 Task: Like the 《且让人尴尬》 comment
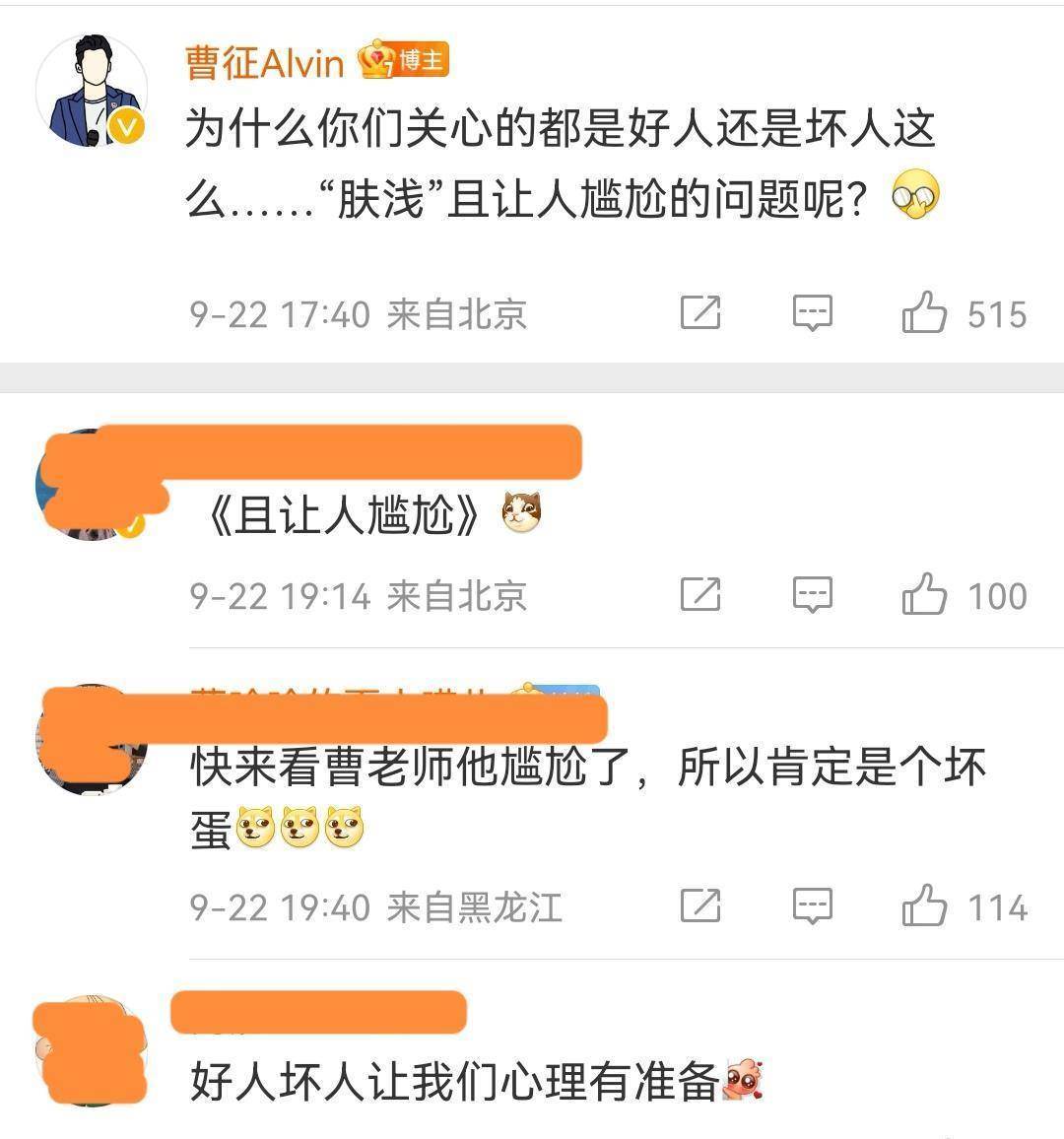(x=924, y=595)
